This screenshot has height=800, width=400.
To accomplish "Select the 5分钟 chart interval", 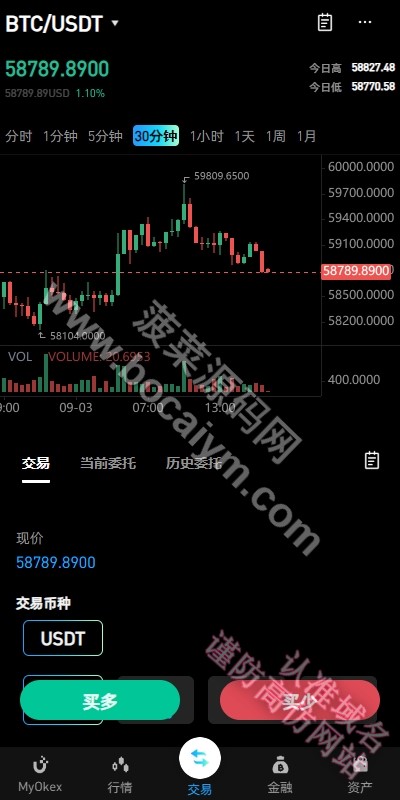I will click(x=105, y=136).
